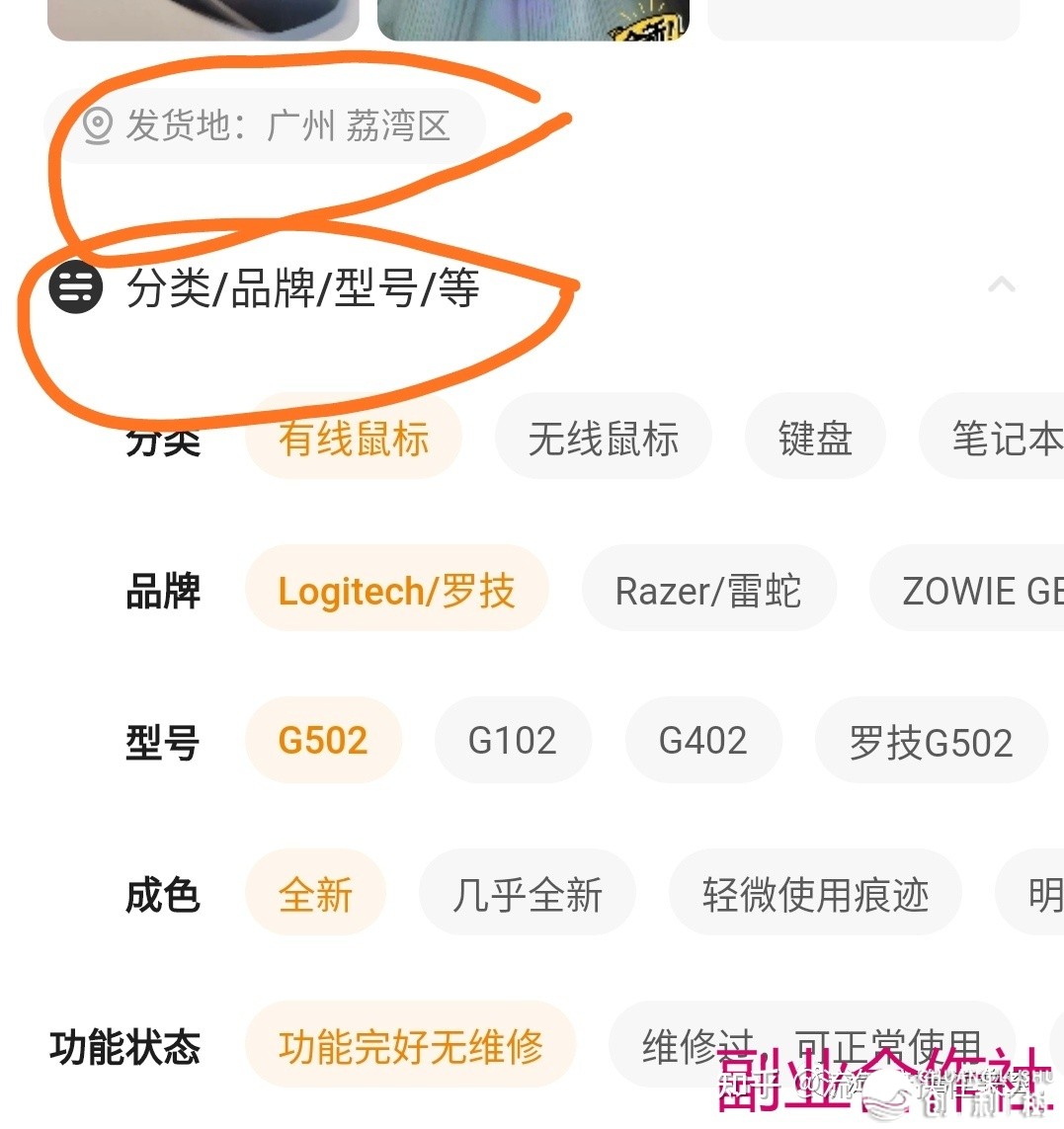Select the G502 model chip
The image size is (1064, 1129).
(323, 740)
